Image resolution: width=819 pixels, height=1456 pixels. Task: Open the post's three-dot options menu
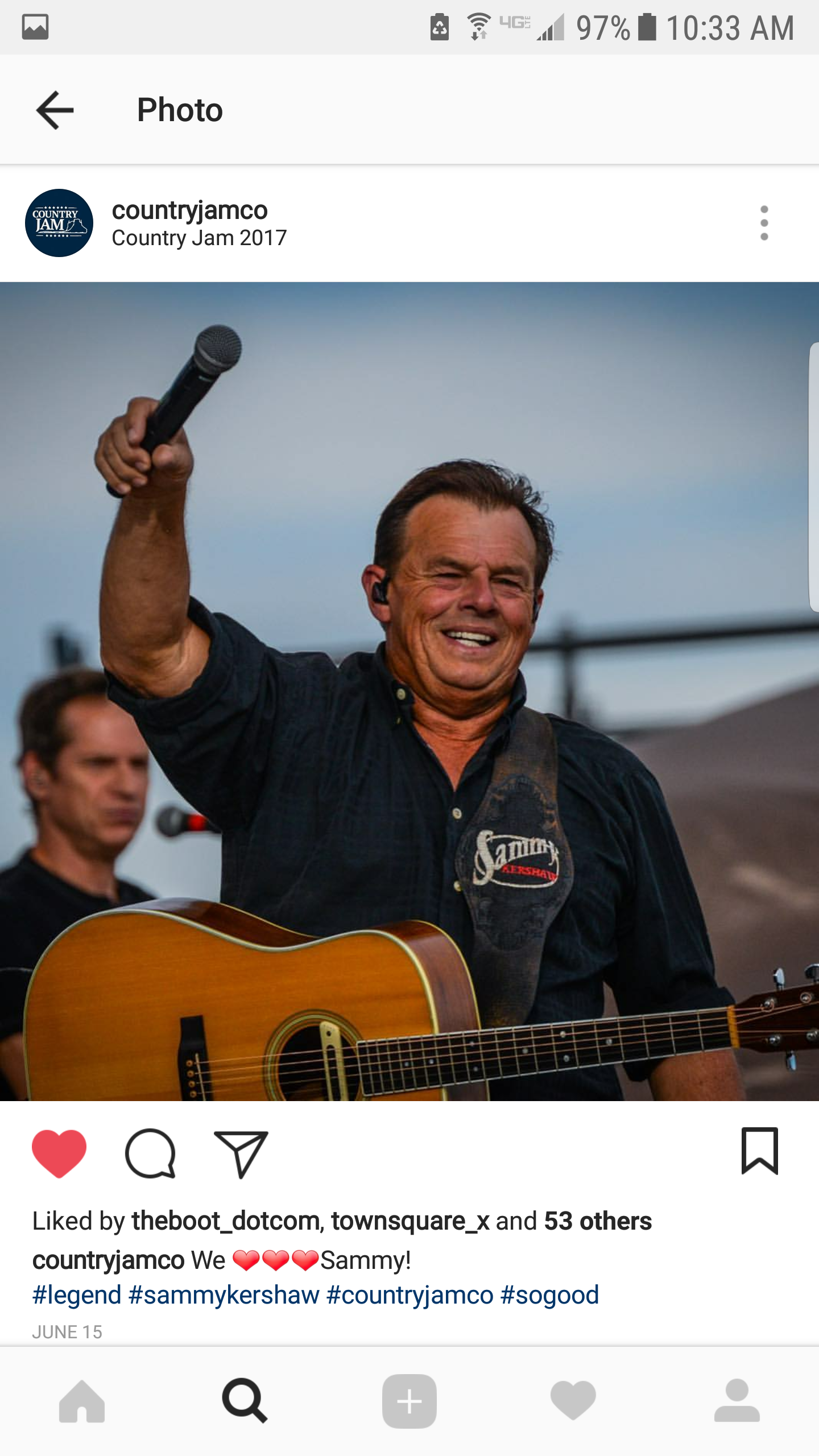[764, 223]
